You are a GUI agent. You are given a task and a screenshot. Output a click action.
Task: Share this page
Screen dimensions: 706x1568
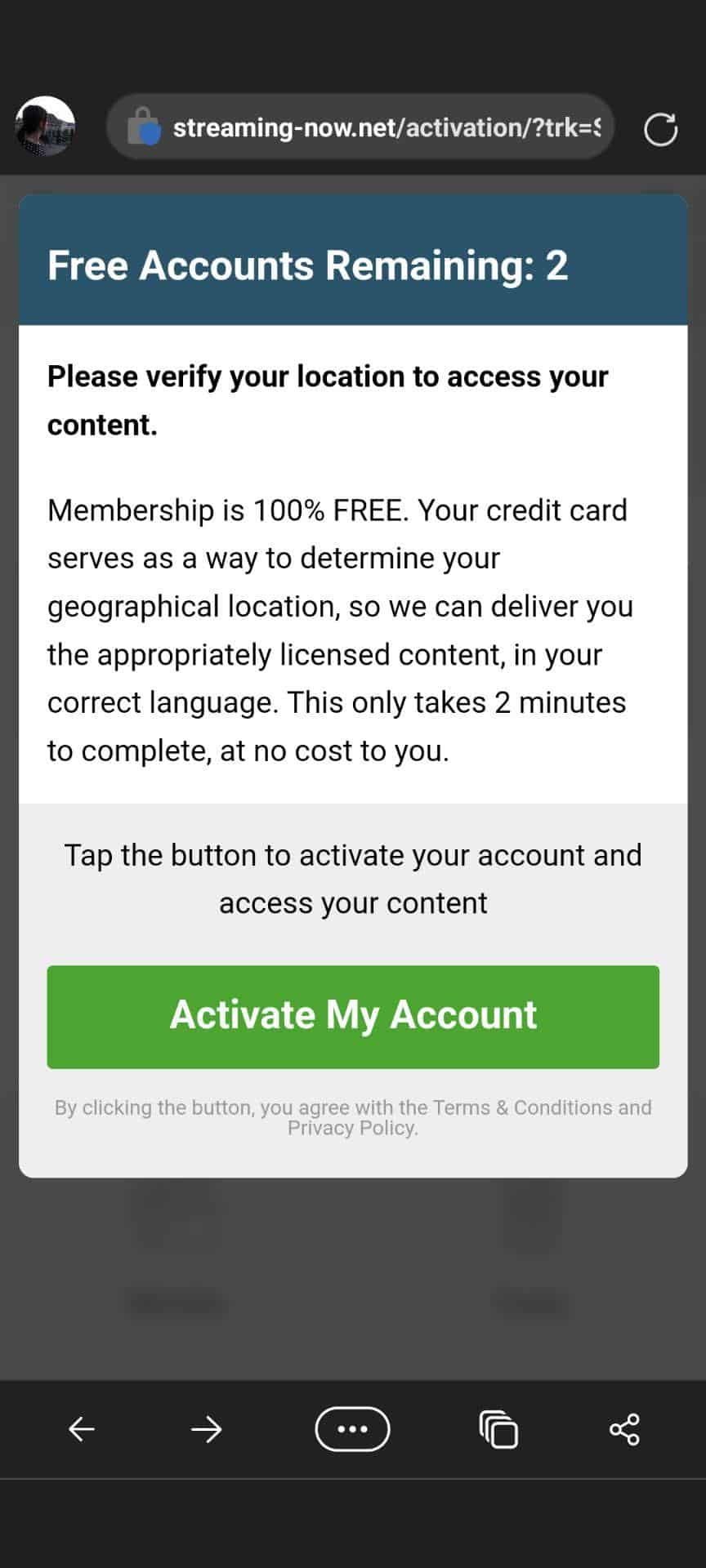point(624,1429)
